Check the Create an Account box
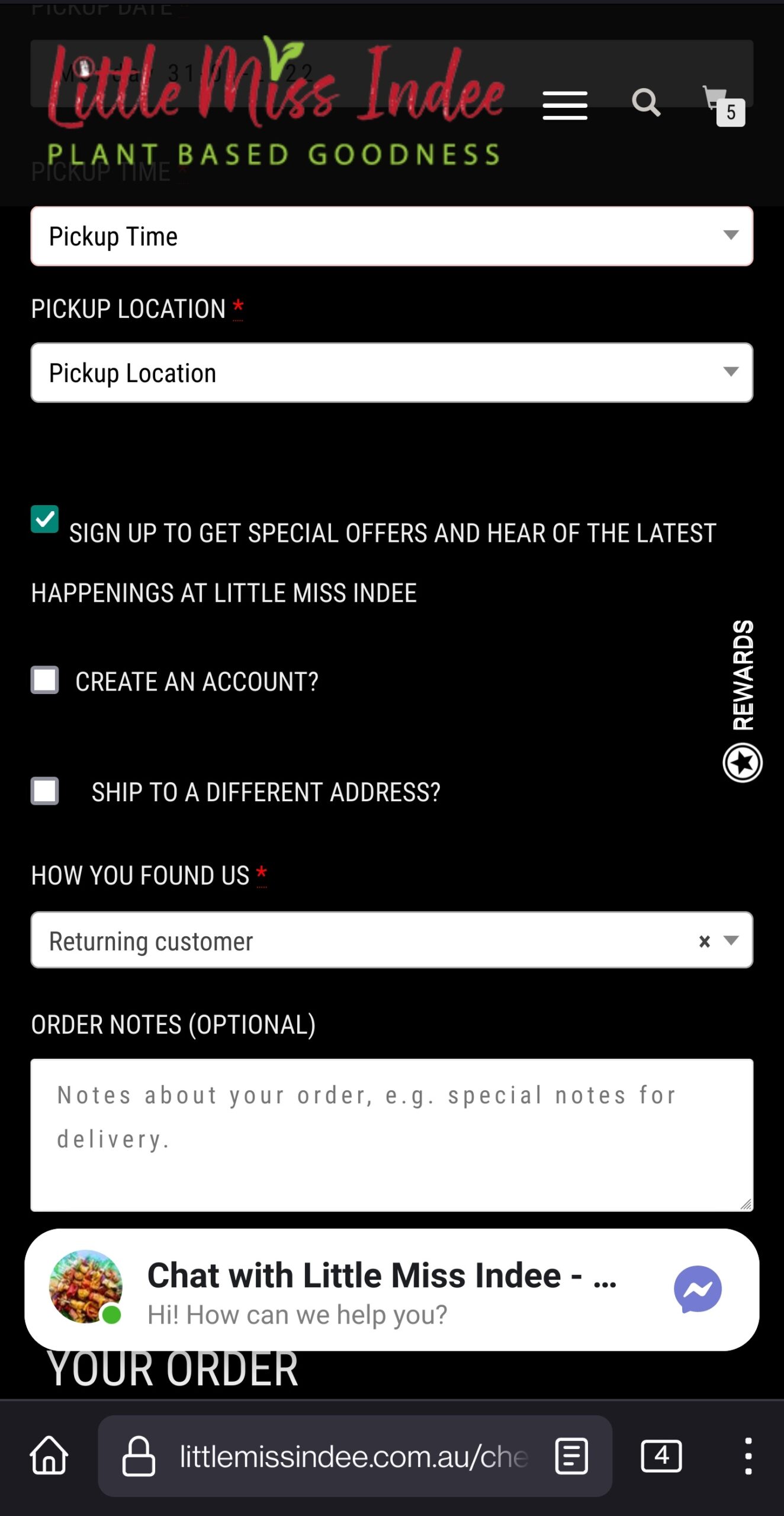The width and height of the screenshot is (784, 1516). click(45, 680)
